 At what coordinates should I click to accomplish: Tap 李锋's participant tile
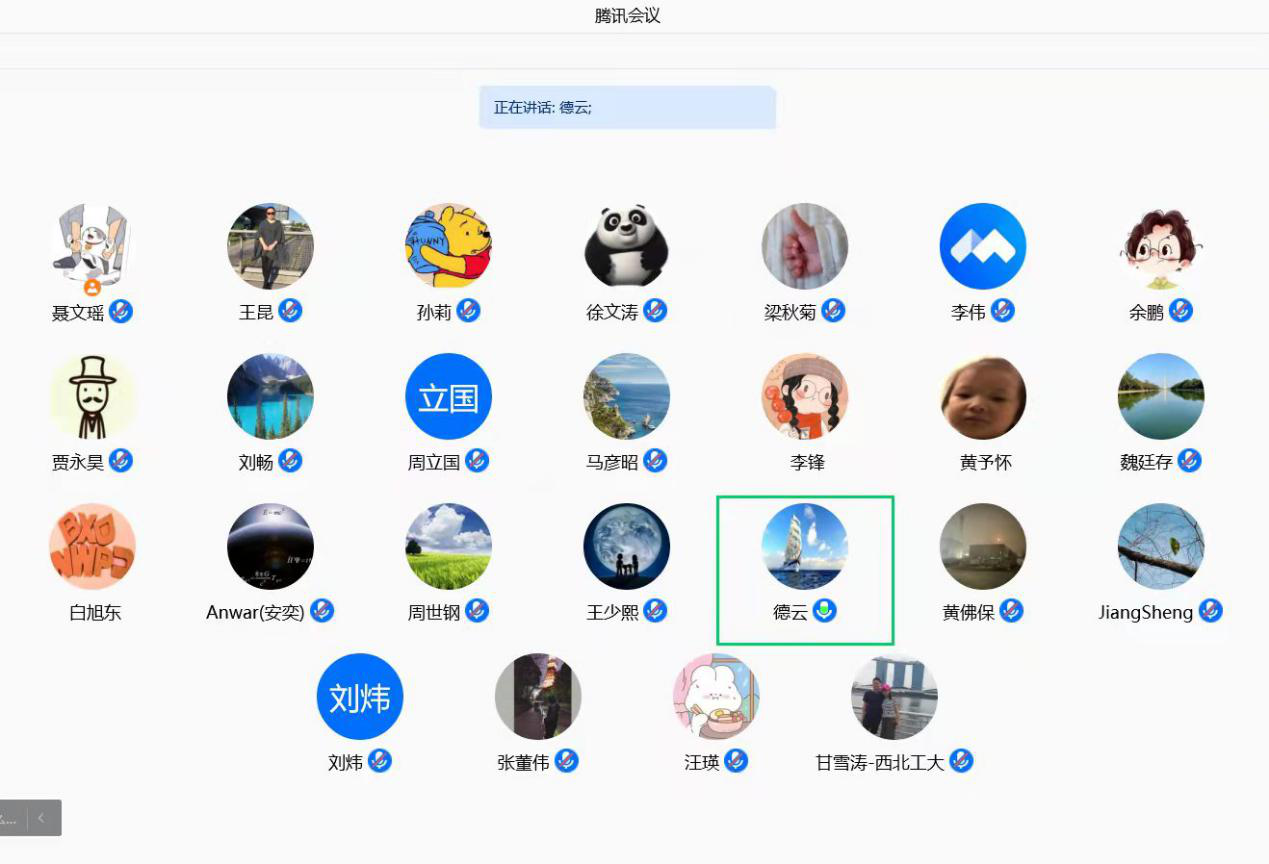804,397
